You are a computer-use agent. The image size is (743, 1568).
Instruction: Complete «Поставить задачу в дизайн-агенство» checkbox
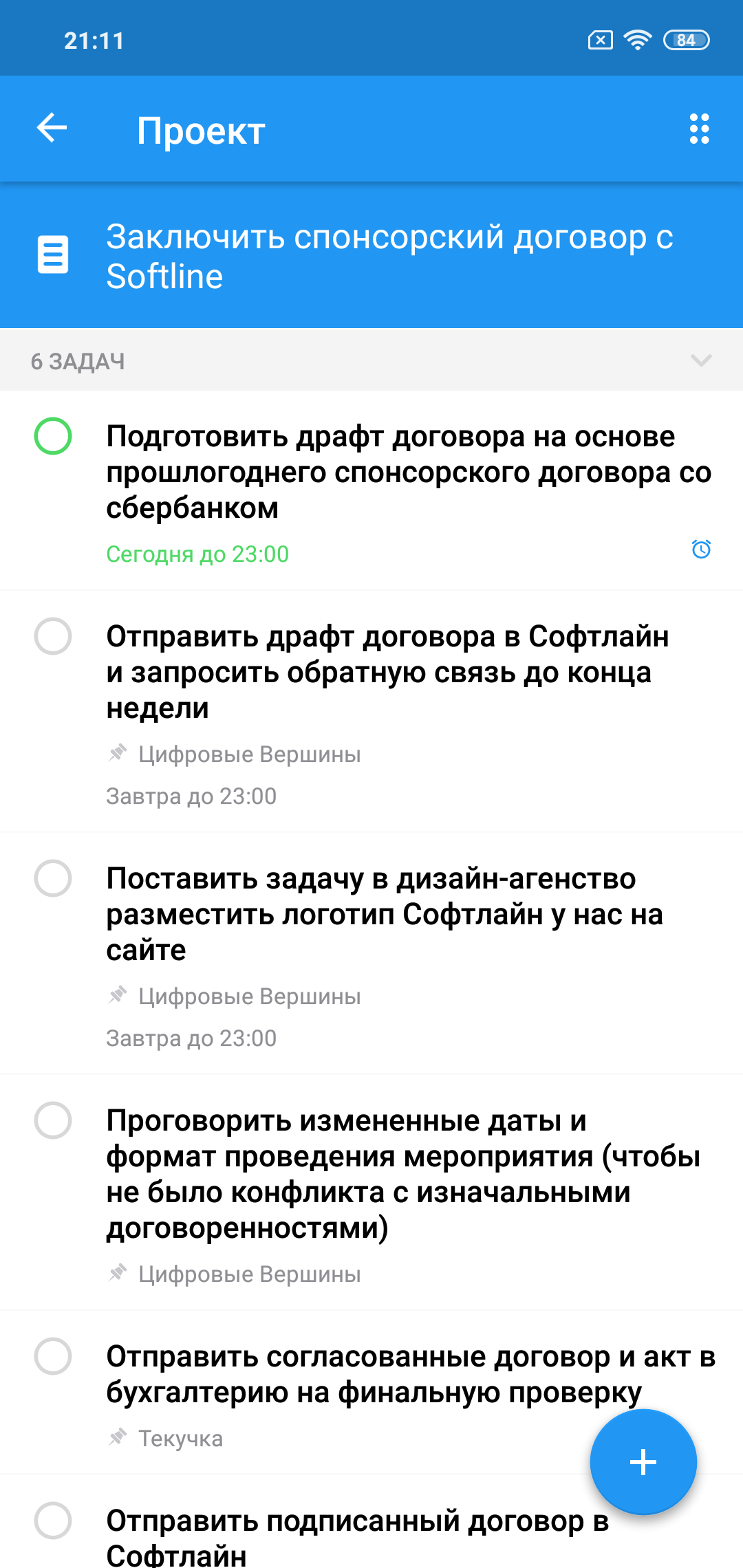pos(53,878)
